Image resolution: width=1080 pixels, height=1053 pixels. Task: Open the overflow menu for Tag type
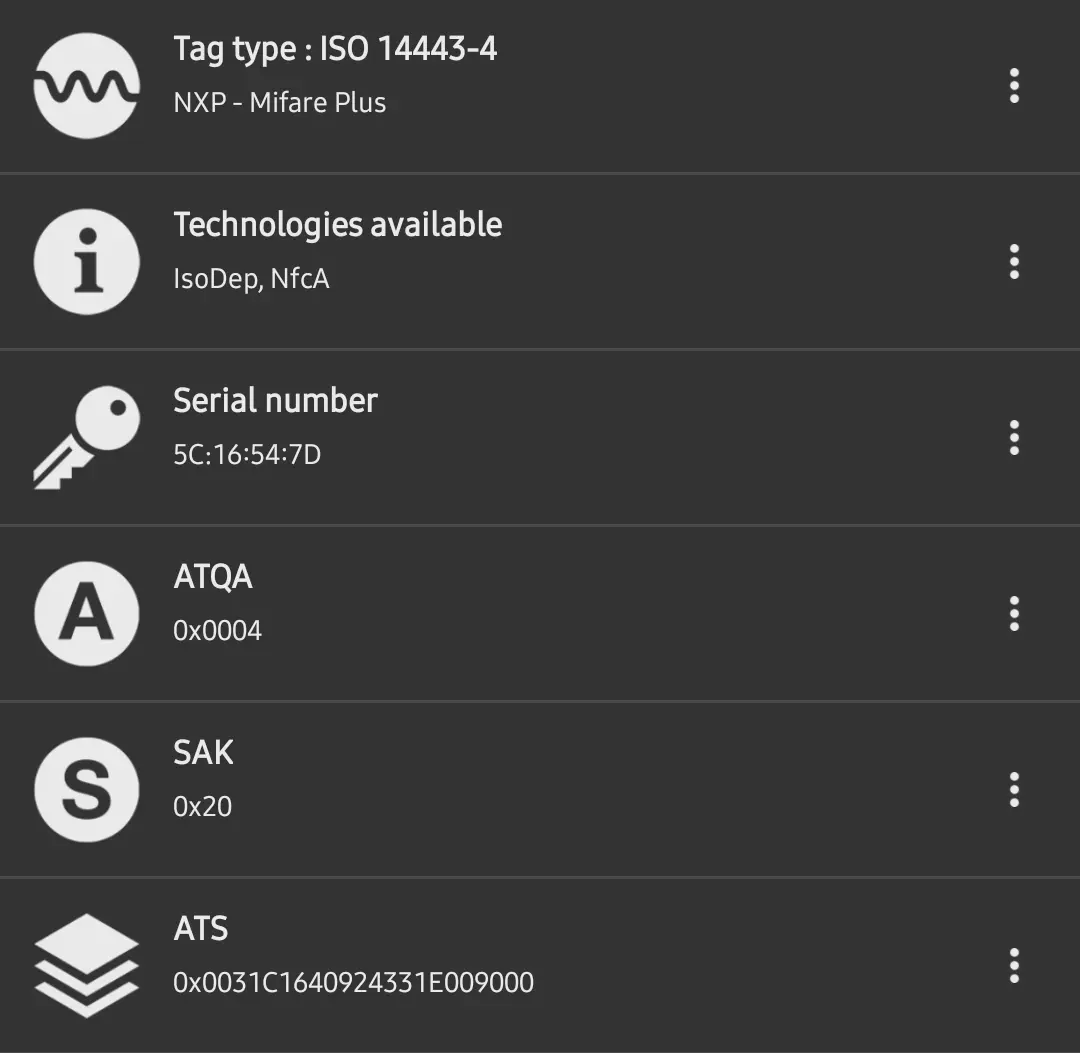click(x=1014, y=86)
